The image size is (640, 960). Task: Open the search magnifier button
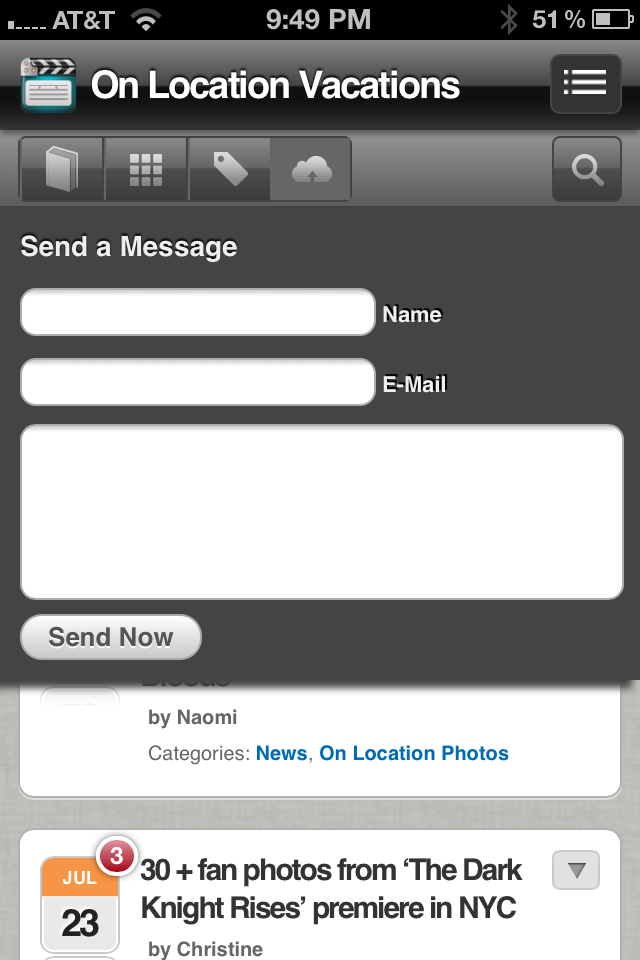point(587,170)
